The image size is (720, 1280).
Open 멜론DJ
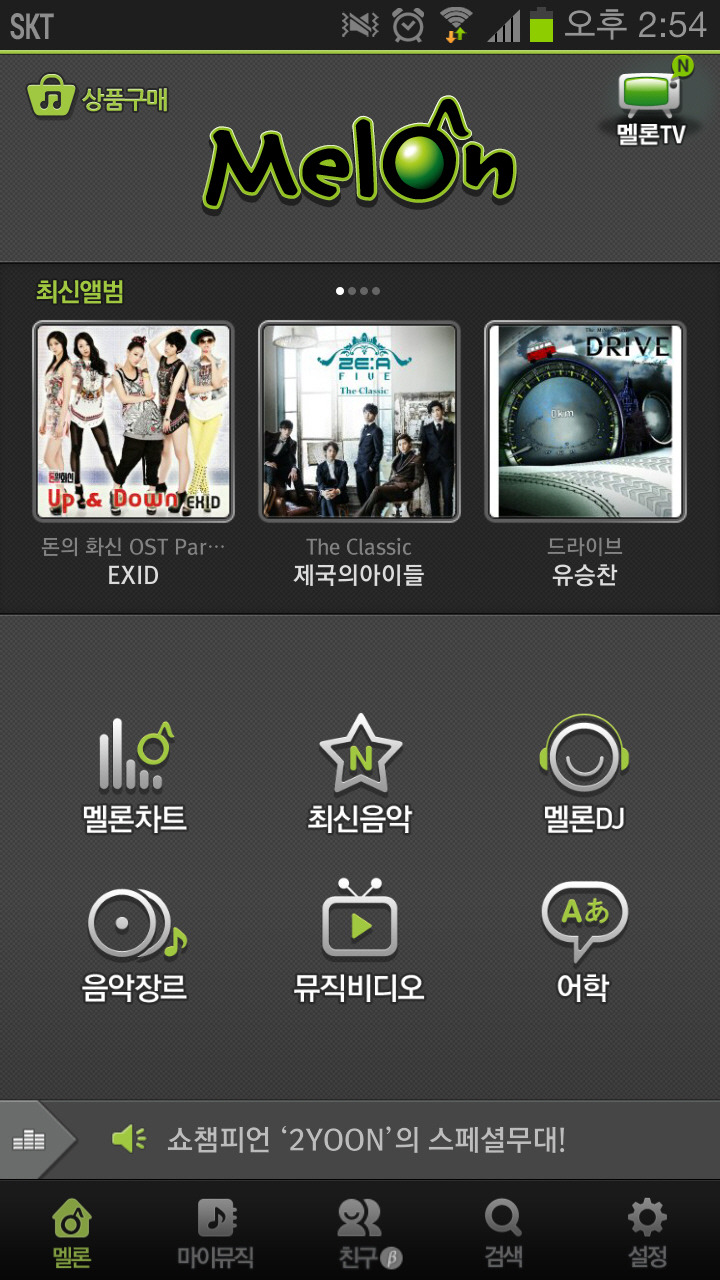click(x=584, y=775)
